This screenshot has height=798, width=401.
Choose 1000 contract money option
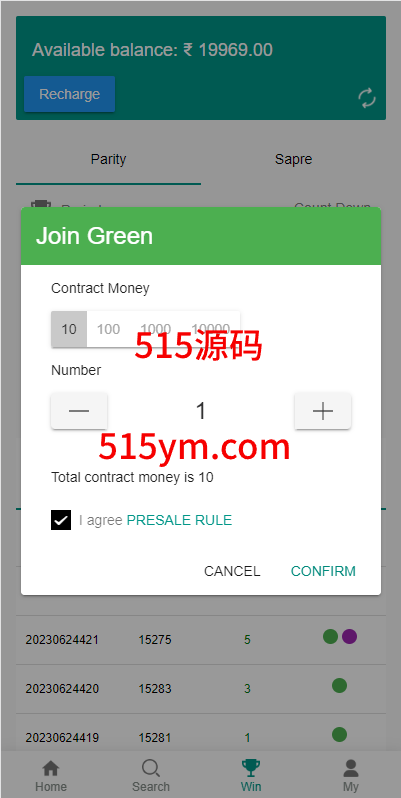pos(155,329)
